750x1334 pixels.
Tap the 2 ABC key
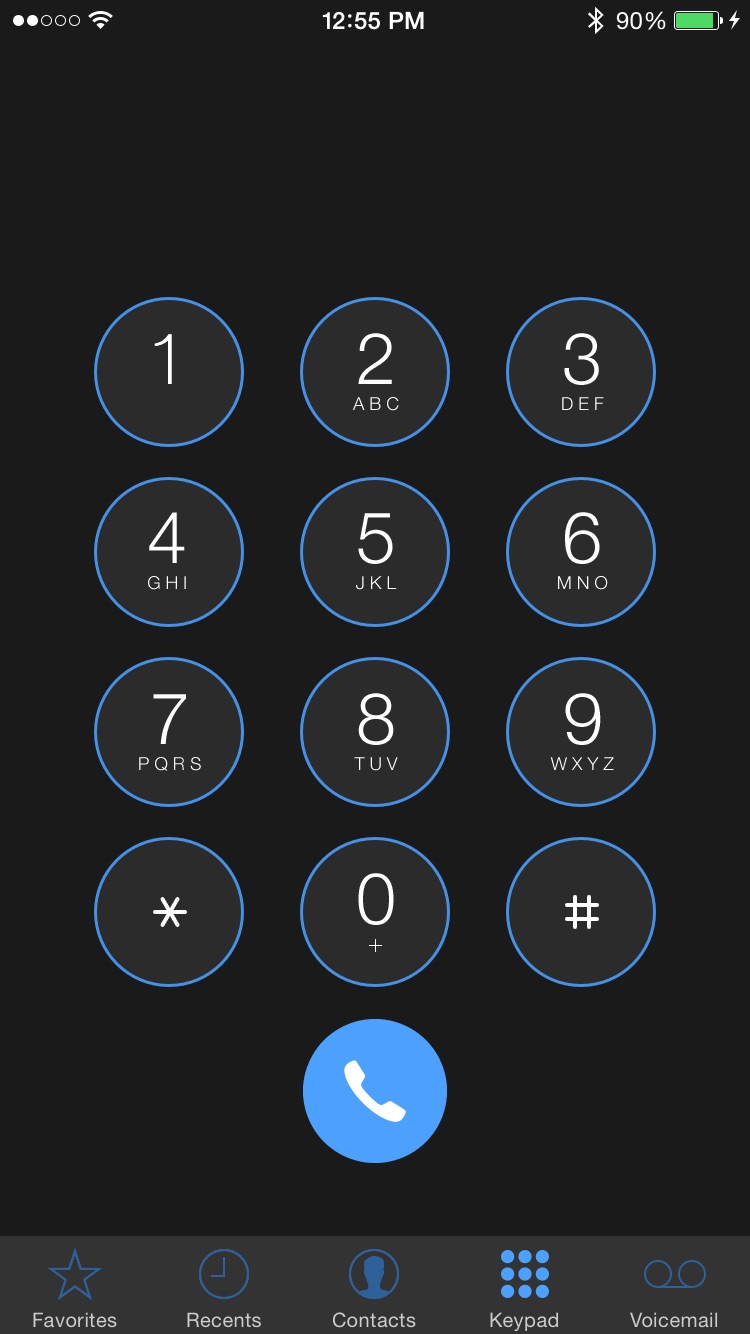(375, 372)
